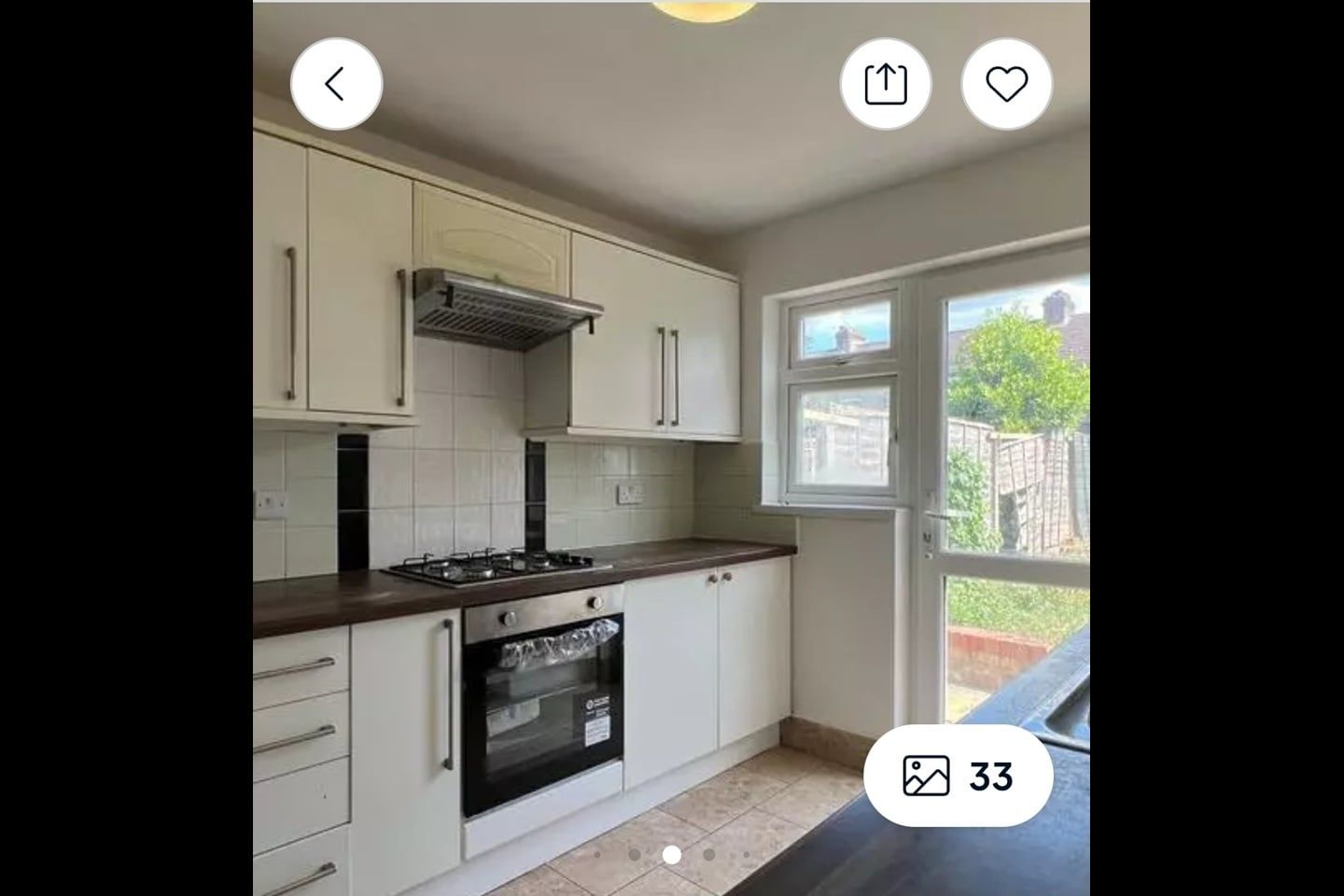
Task: Open the gallery of 33 photos
Action: [959, 776]
